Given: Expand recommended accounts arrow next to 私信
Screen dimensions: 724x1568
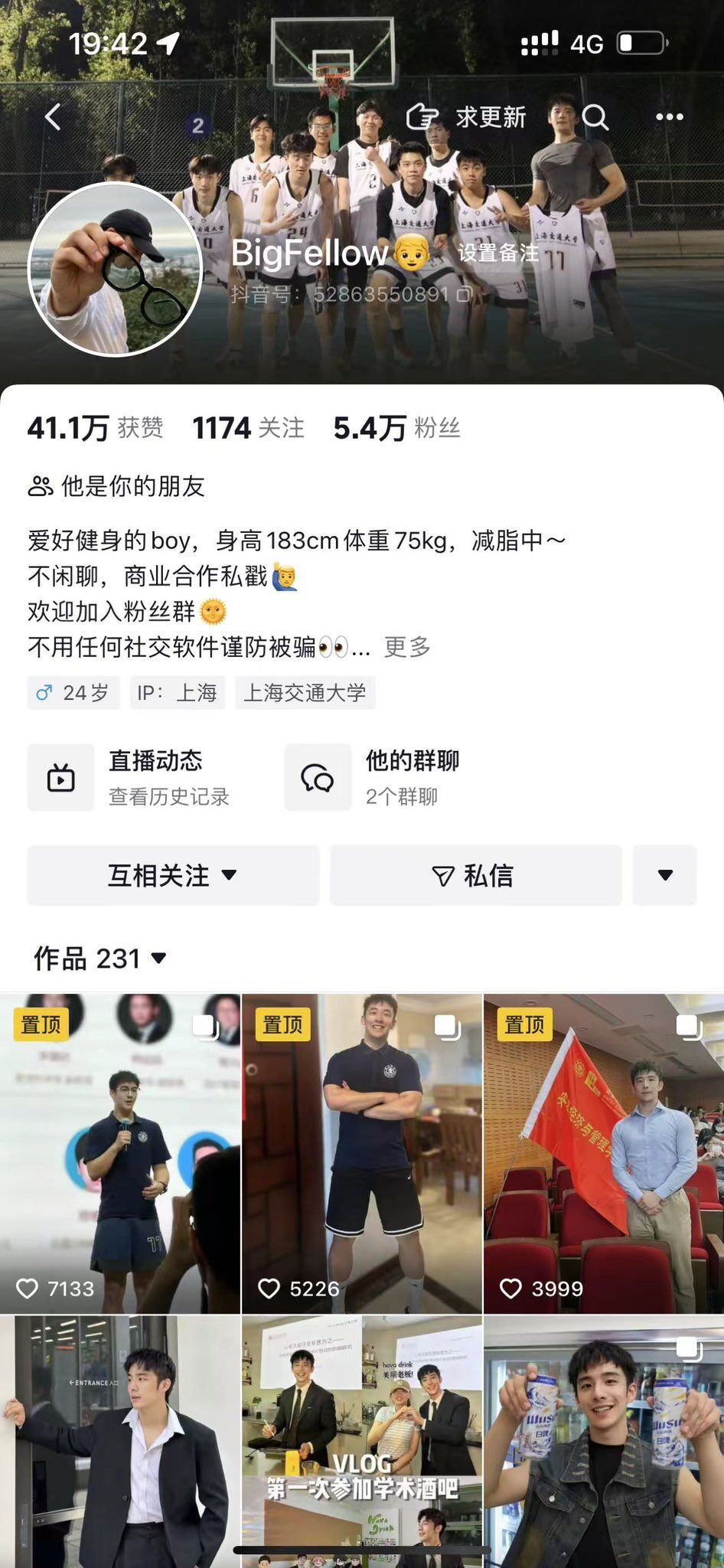Looking at the screenshot, I should tap(664, 875).
